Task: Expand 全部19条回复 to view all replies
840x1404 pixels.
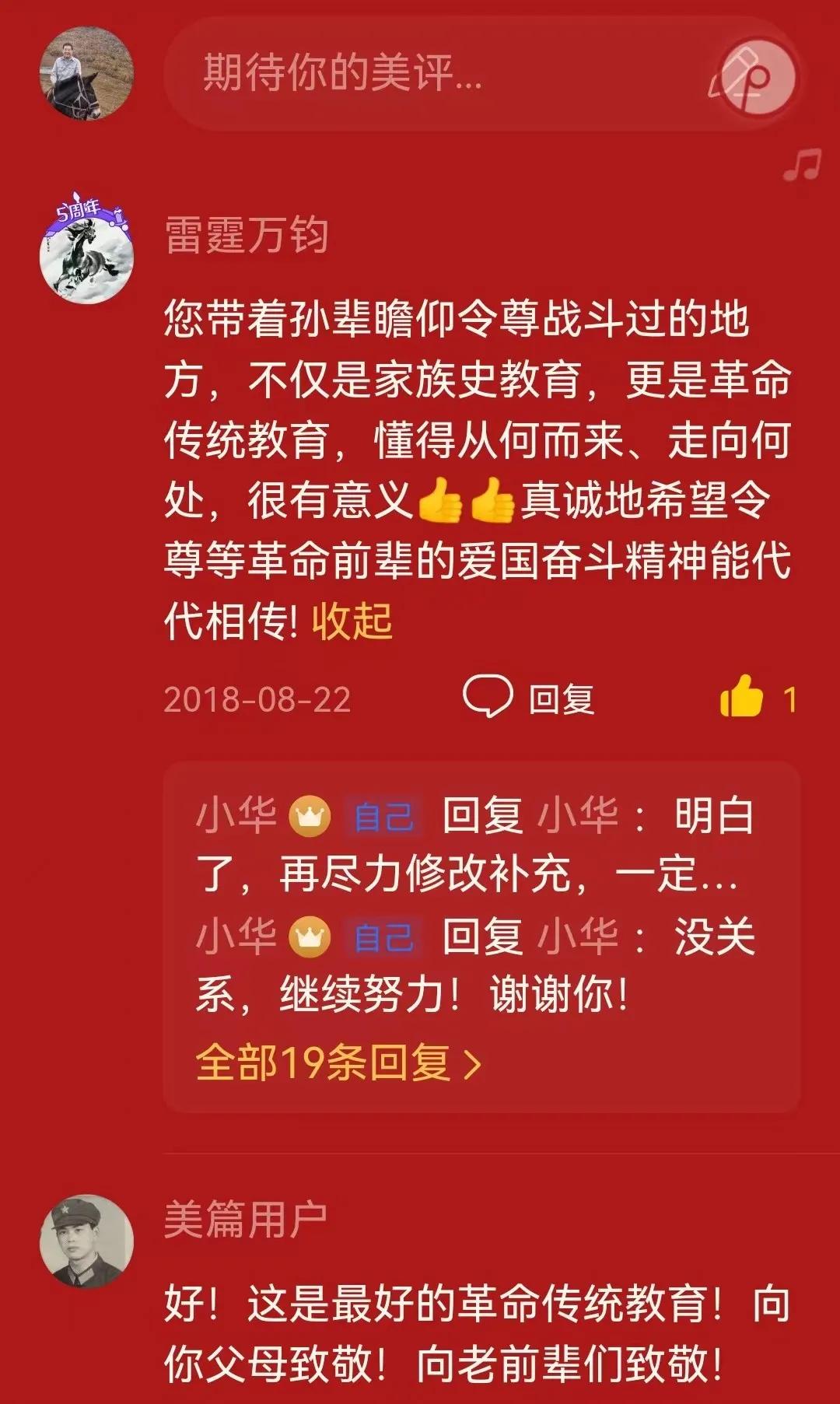Action: (x=323, y=1060)
